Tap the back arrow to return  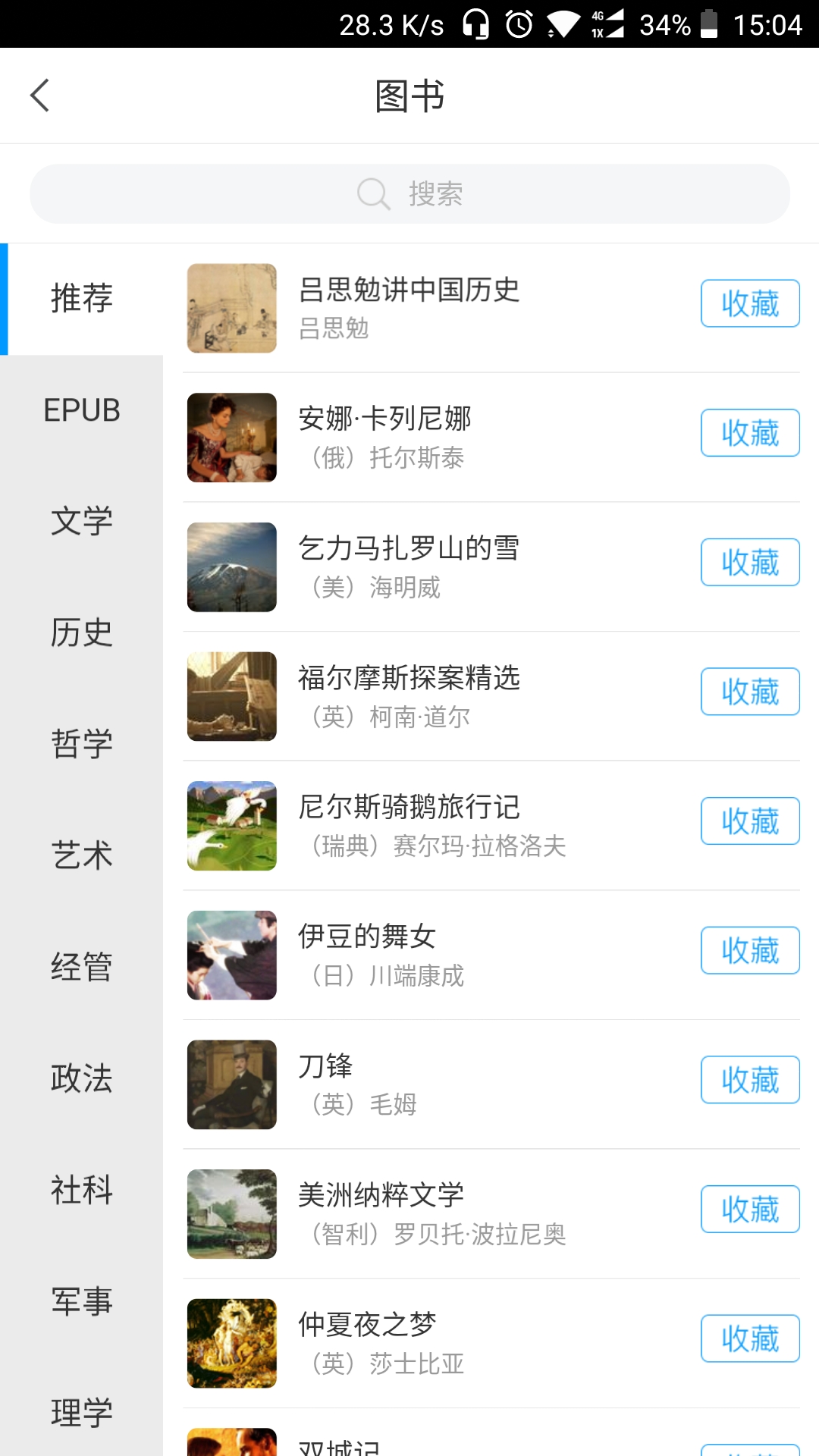39,96
